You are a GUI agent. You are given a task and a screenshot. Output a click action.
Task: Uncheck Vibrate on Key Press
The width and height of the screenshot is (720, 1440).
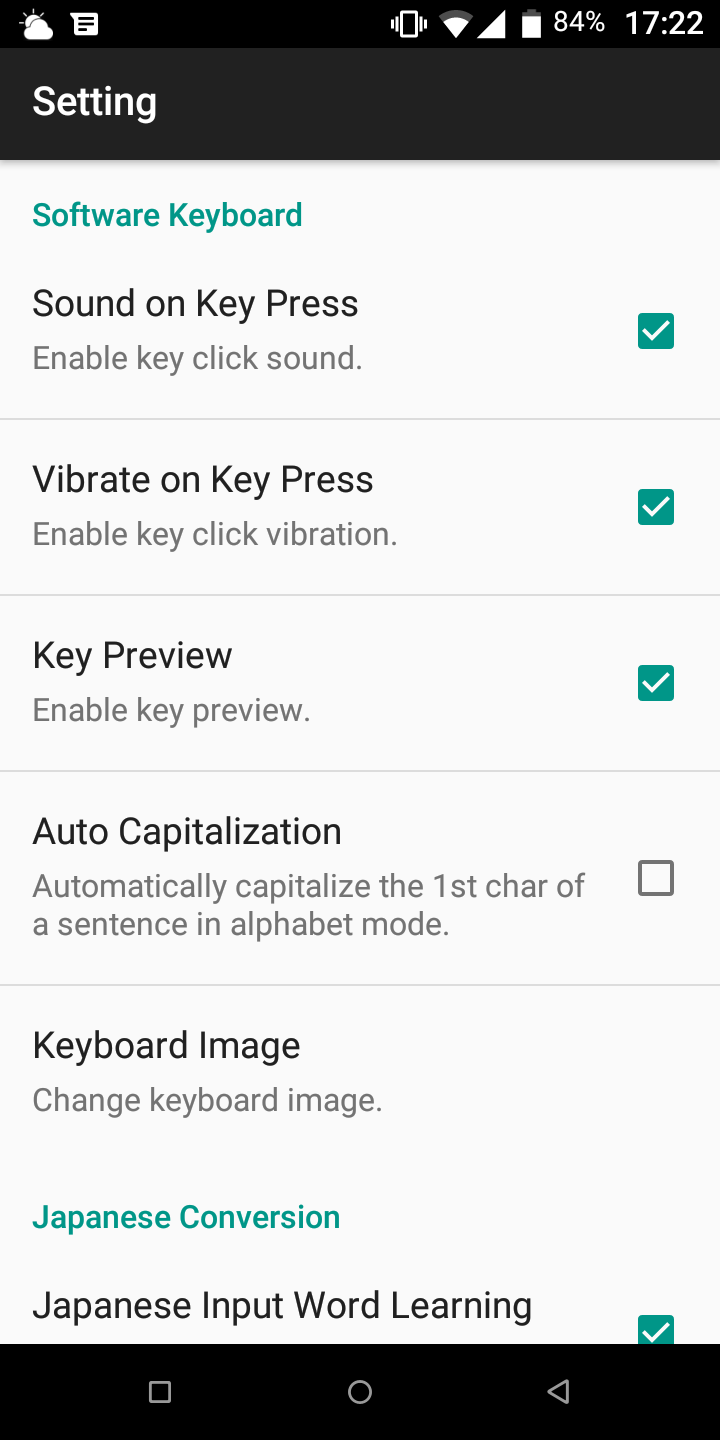[656, 507]
